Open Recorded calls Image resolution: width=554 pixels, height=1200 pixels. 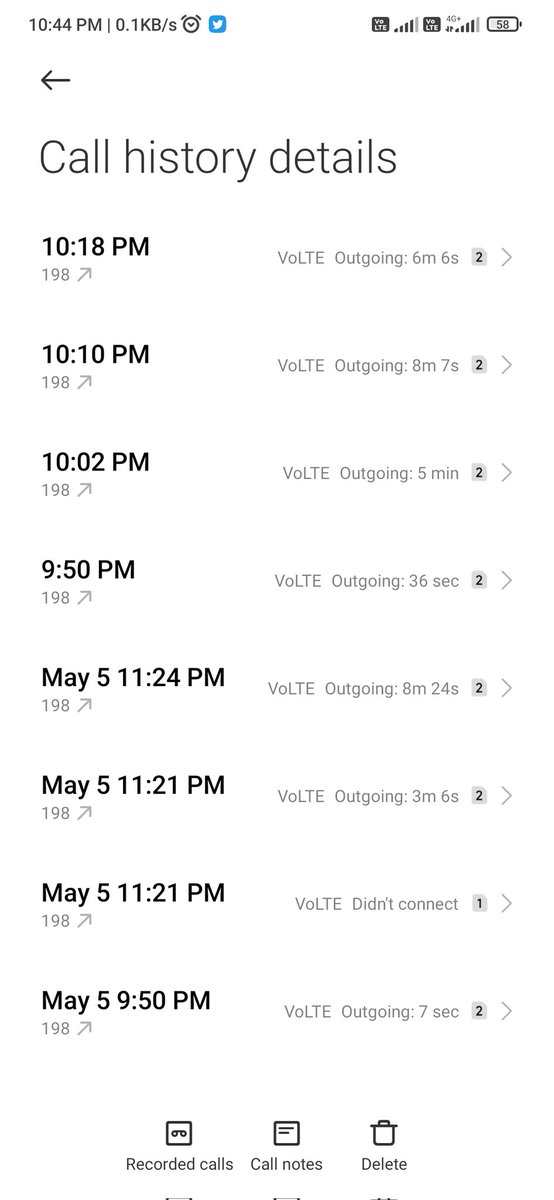click(x=179, y=1146)
